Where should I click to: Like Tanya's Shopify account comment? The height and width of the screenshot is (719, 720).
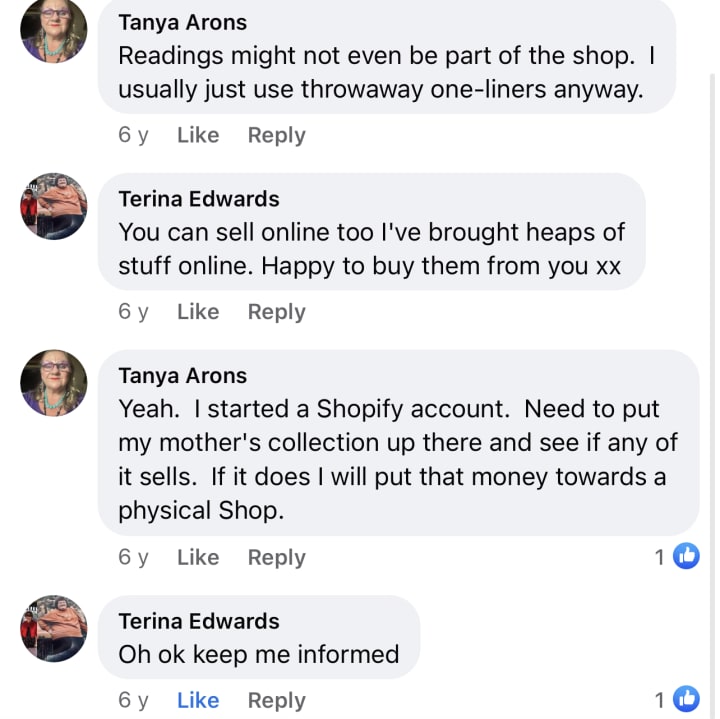(197, 558)
